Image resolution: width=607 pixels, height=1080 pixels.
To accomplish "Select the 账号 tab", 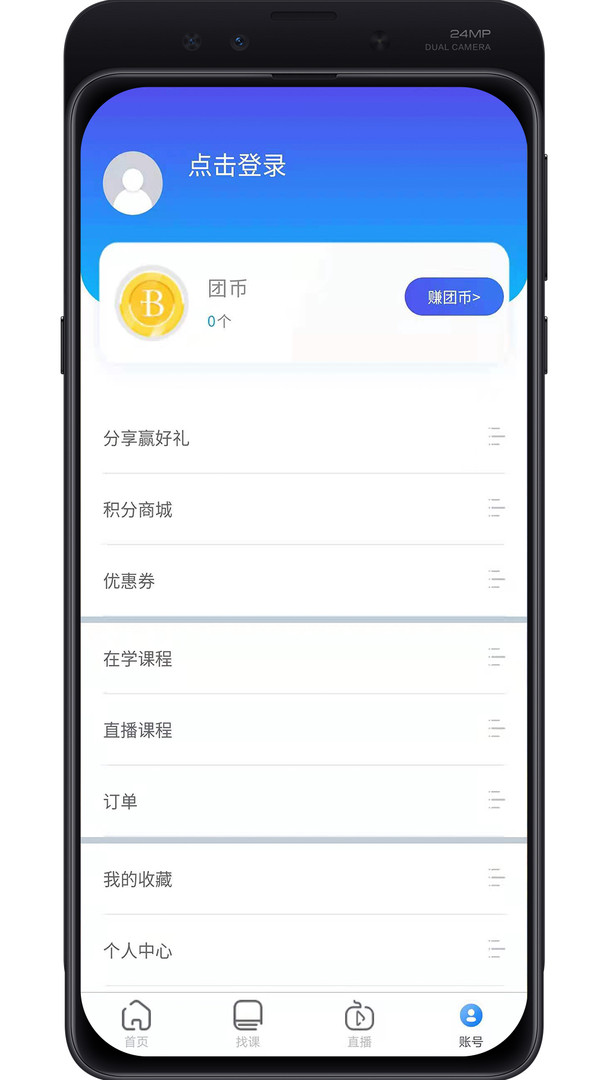I will pyautogui.click(x=471, y=1024).
